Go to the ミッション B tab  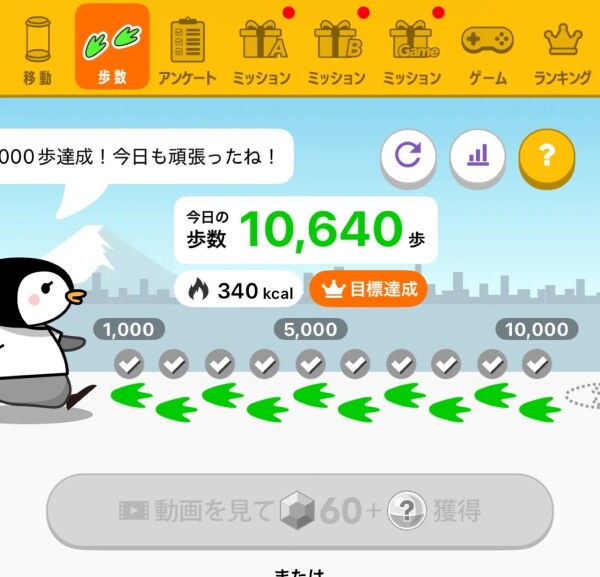337,48
